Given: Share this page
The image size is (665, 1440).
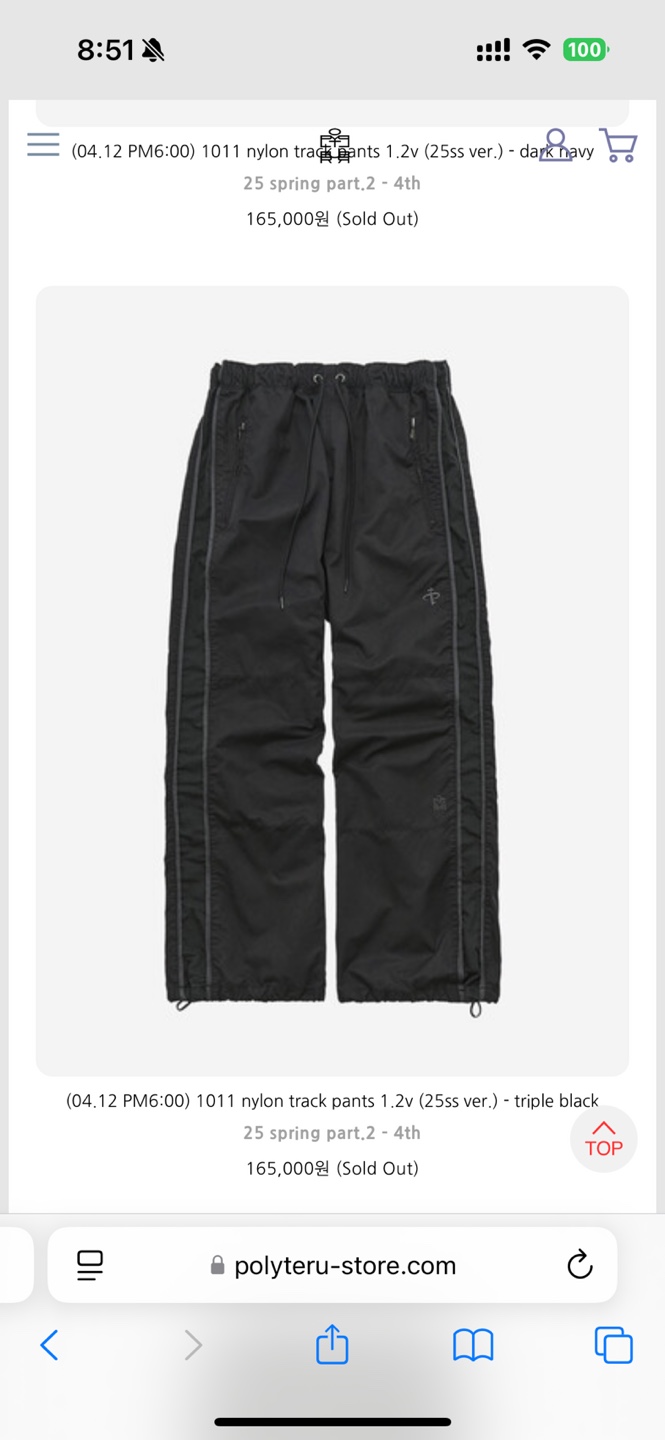Looking at the screenshot, I should 332,1345.
